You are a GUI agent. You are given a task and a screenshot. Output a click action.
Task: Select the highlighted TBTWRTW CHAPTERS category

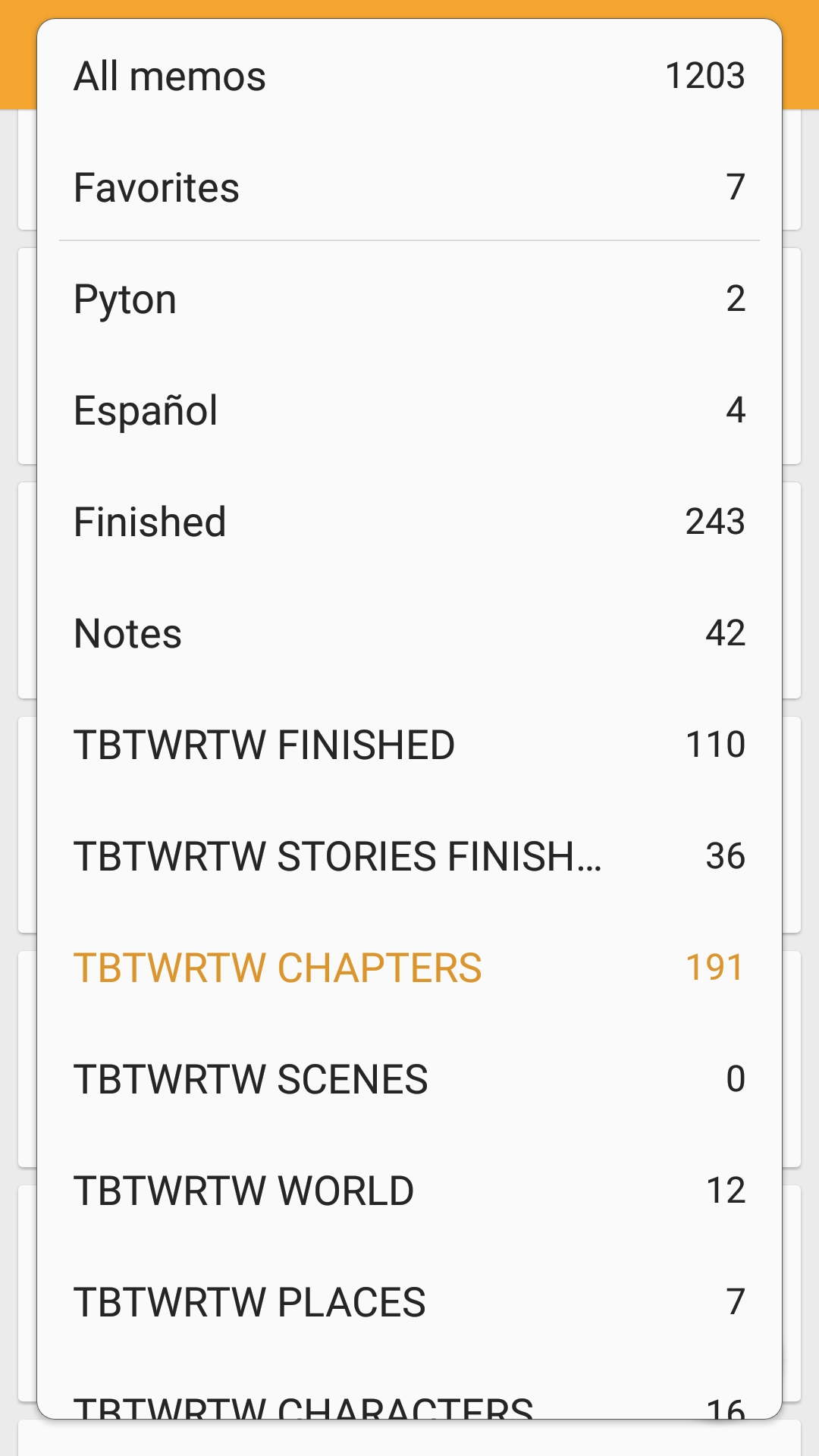pos(409,968)
